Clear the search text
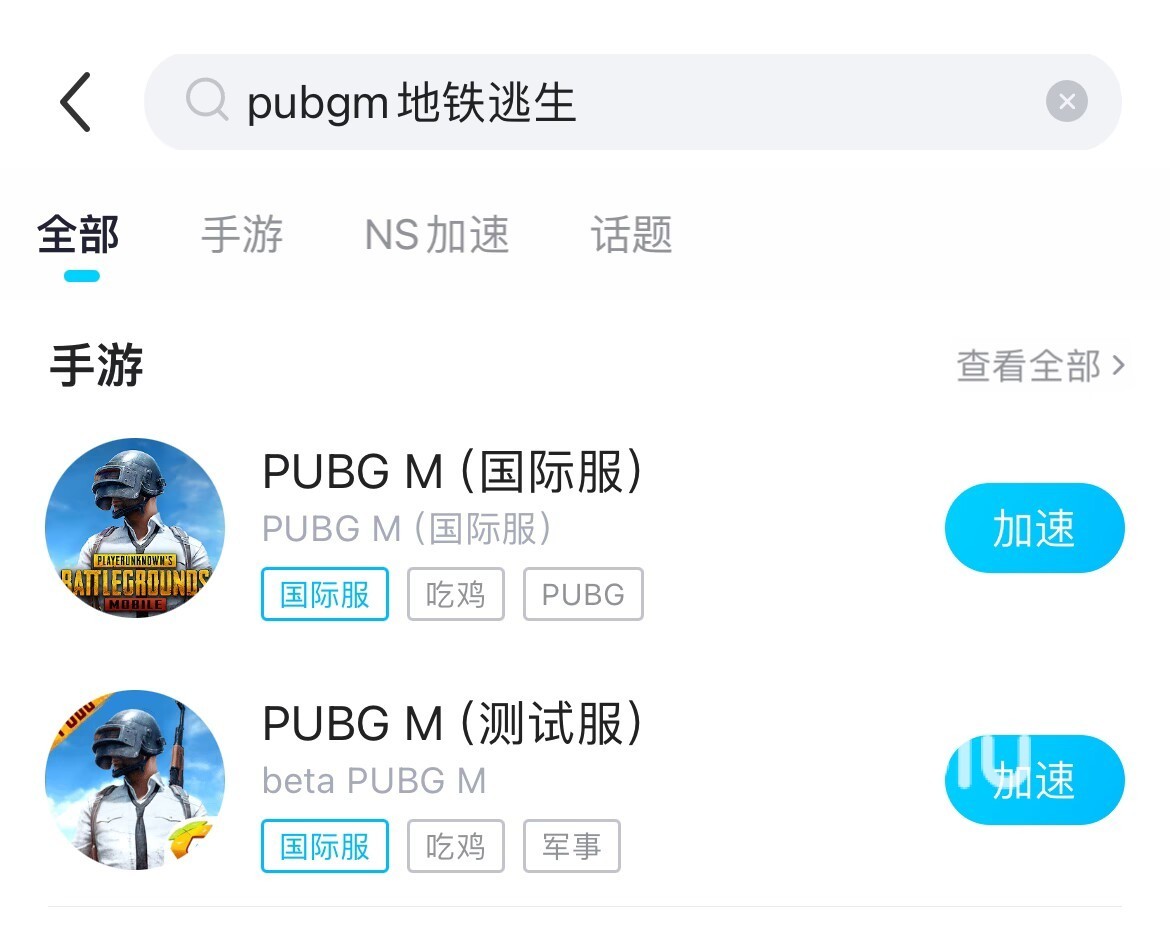The height and width of the screenshot is (928, 1170). [x=1066, y=102]
